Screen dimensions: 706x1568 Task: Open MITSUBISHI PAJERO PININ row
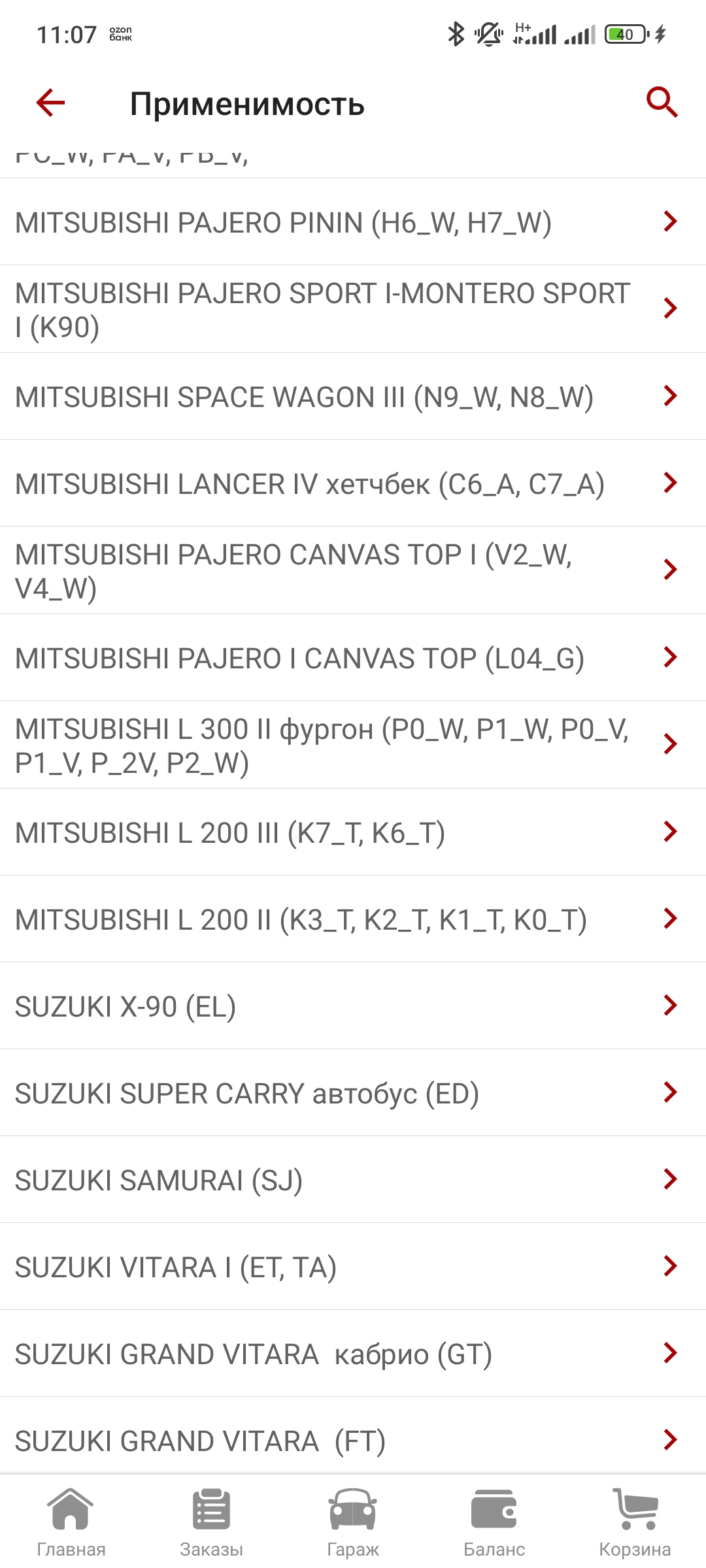(x=353, y=222)
